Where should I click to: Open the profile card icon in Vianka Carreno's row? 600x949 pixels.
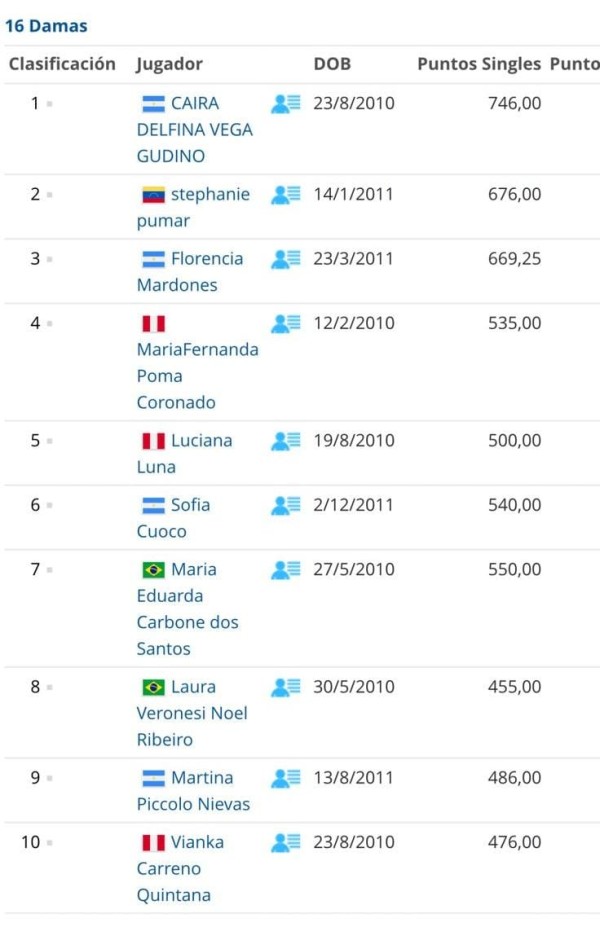[x=286, y=843]
